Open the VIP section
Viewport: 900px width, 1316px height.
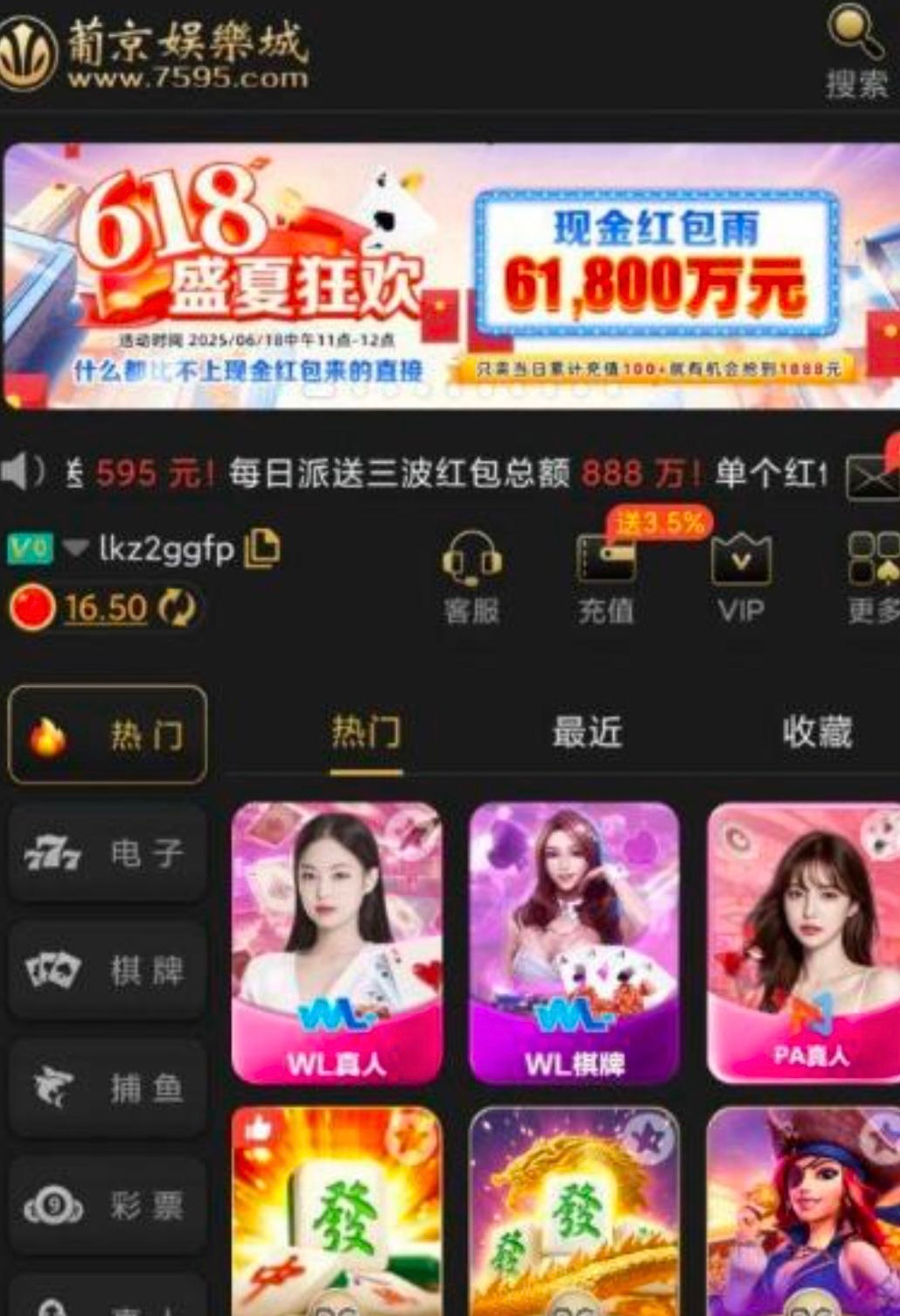[x=741, y=577]
